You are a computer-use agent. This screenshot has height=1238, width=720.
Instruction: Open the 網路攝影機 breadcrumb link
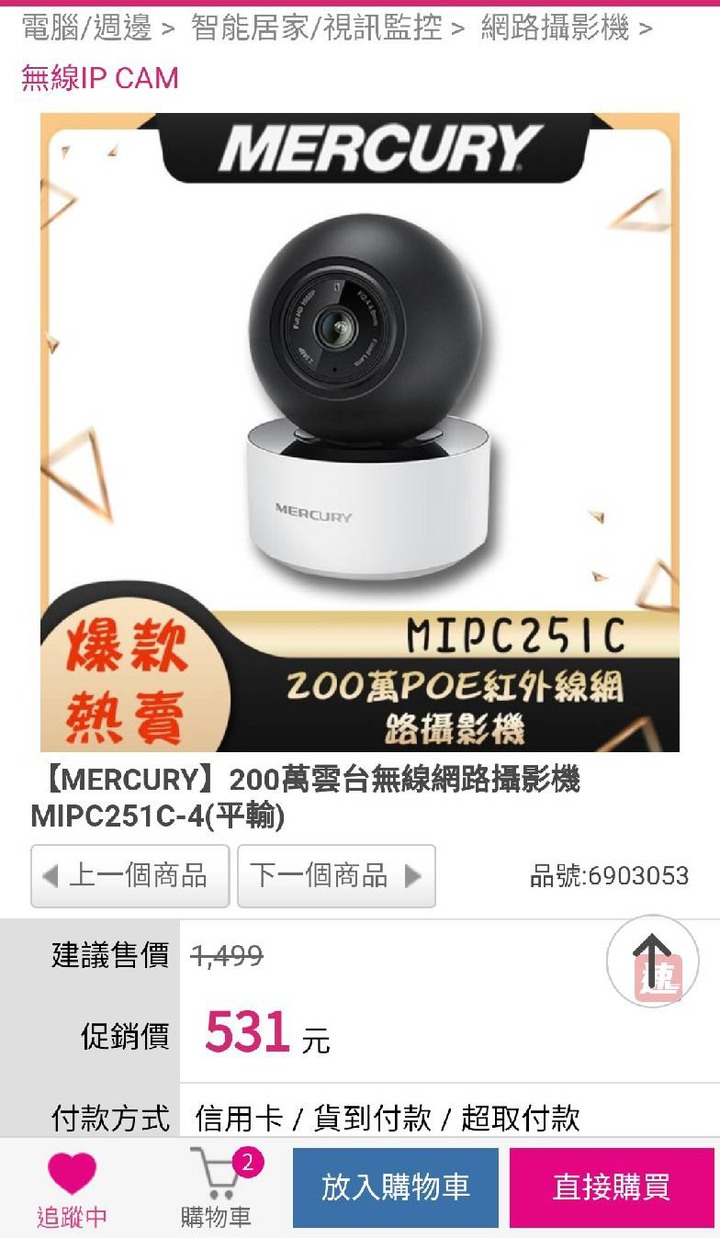555,28
